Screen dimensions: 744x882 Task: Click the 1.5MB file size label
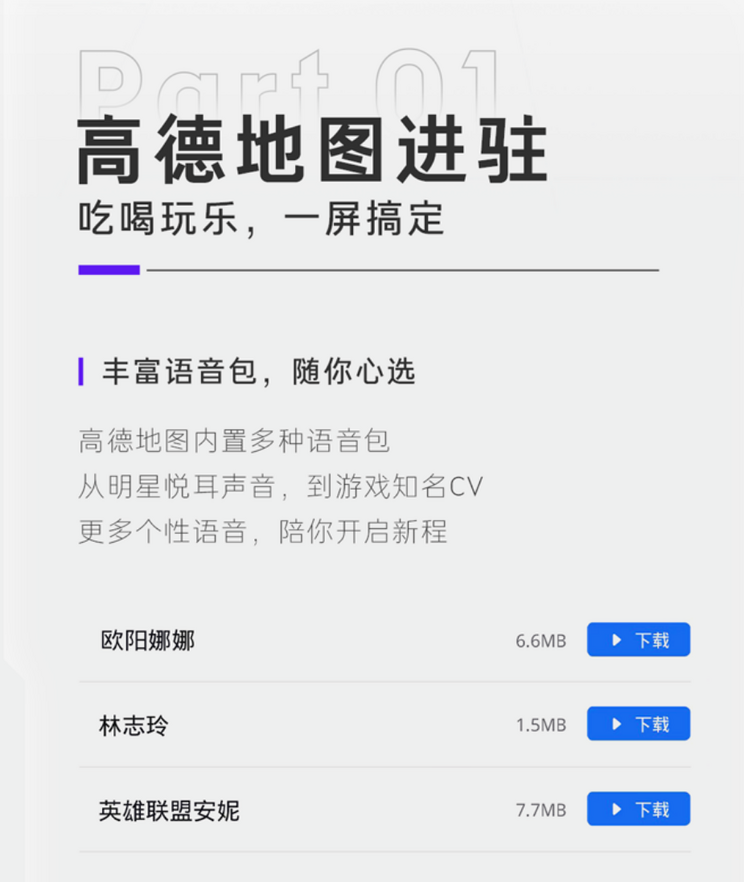541,724
